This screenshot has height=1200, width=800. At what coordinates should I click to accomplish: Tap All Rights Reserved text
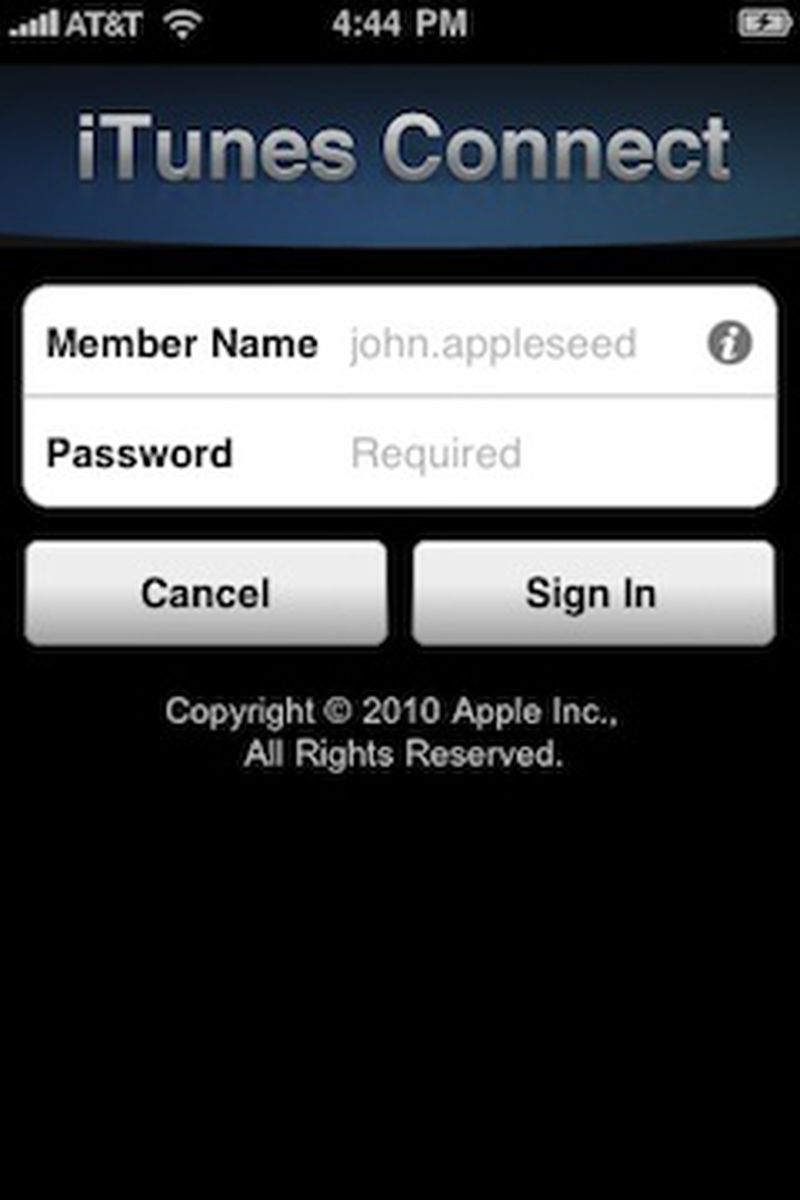click(x=399, y=753)
